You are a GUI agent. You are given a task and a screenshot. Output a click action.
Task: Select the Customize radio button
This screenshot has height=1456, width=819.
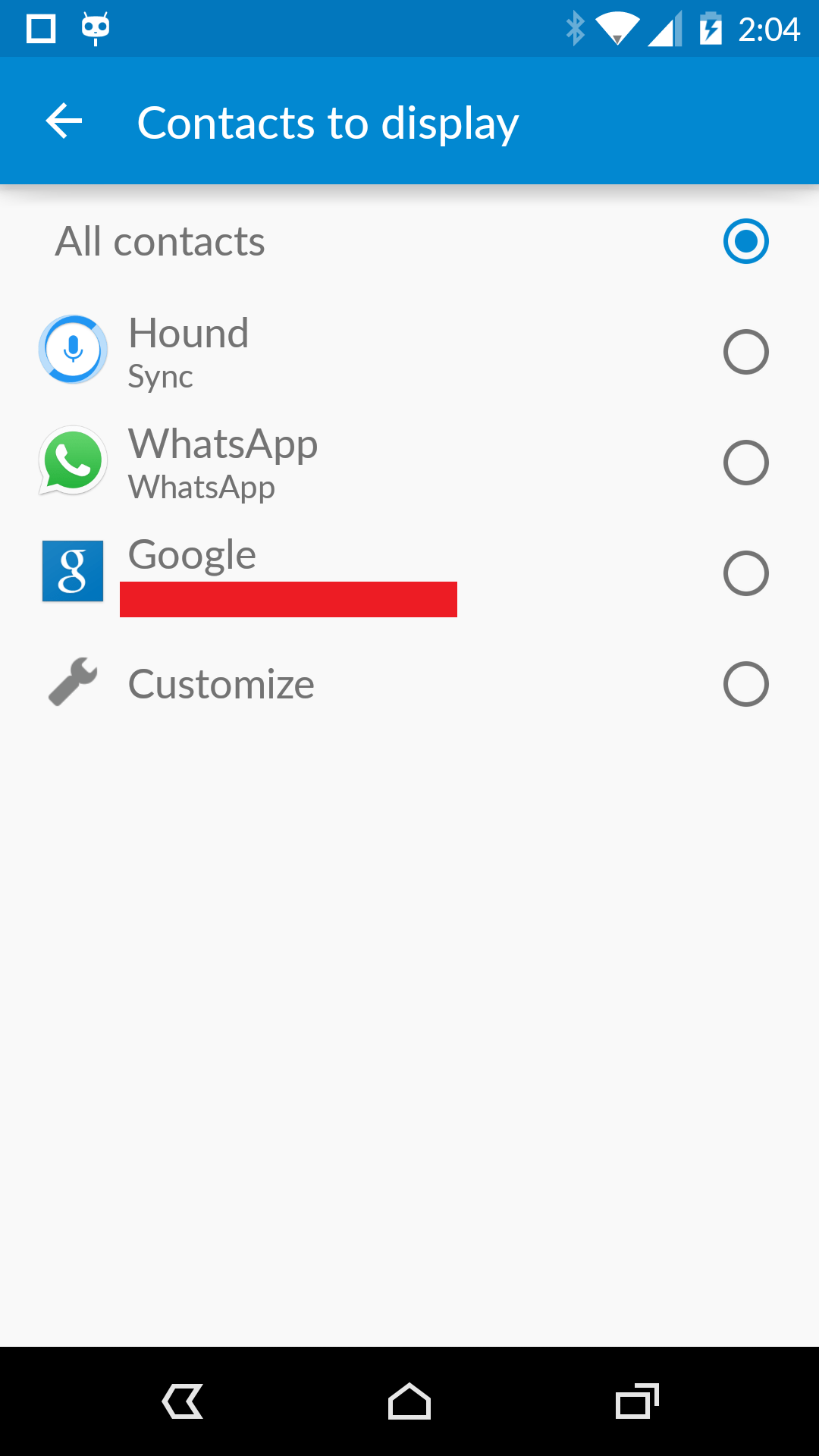point(745,683)
